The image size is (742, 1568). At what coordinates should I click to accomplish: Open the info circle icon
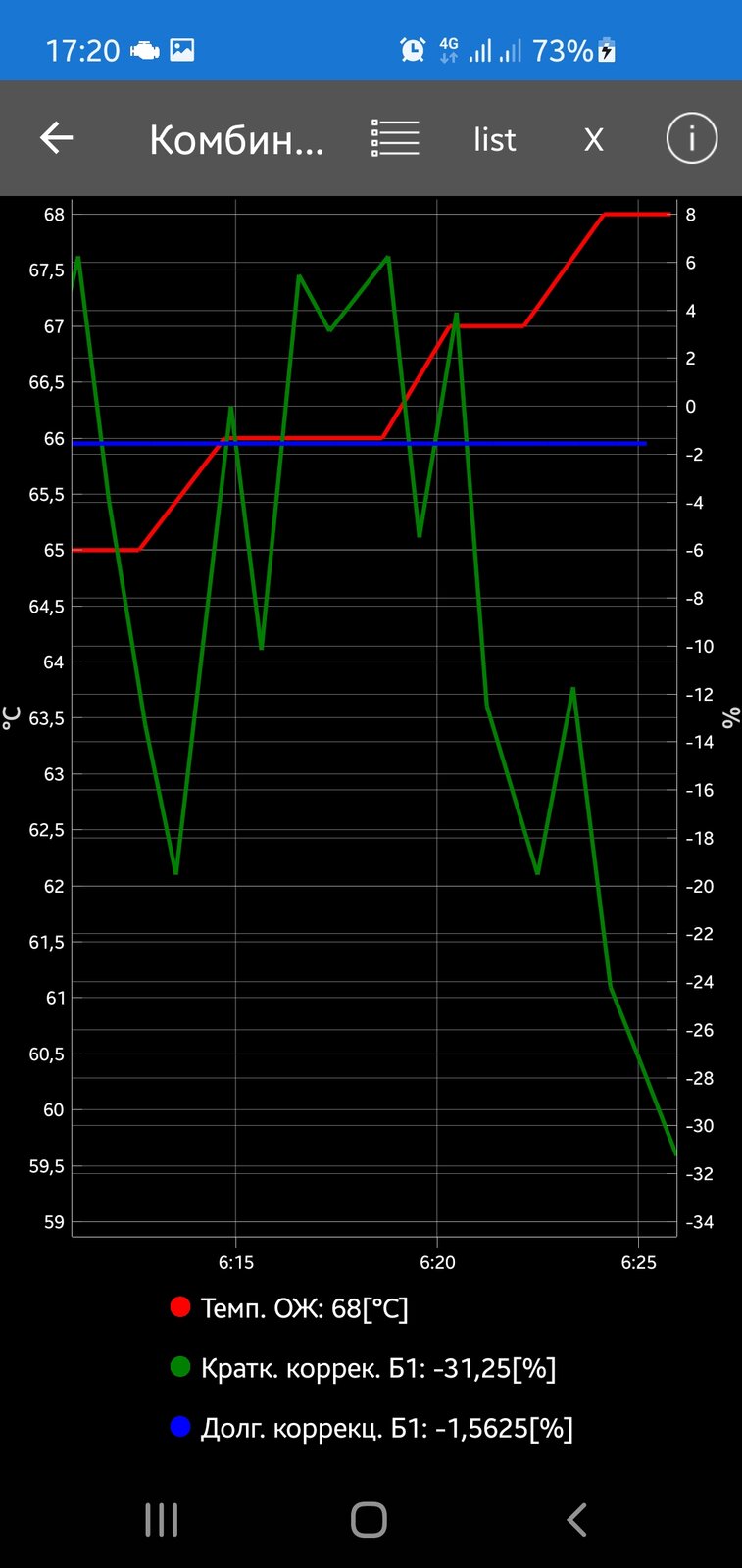point(692,138)
